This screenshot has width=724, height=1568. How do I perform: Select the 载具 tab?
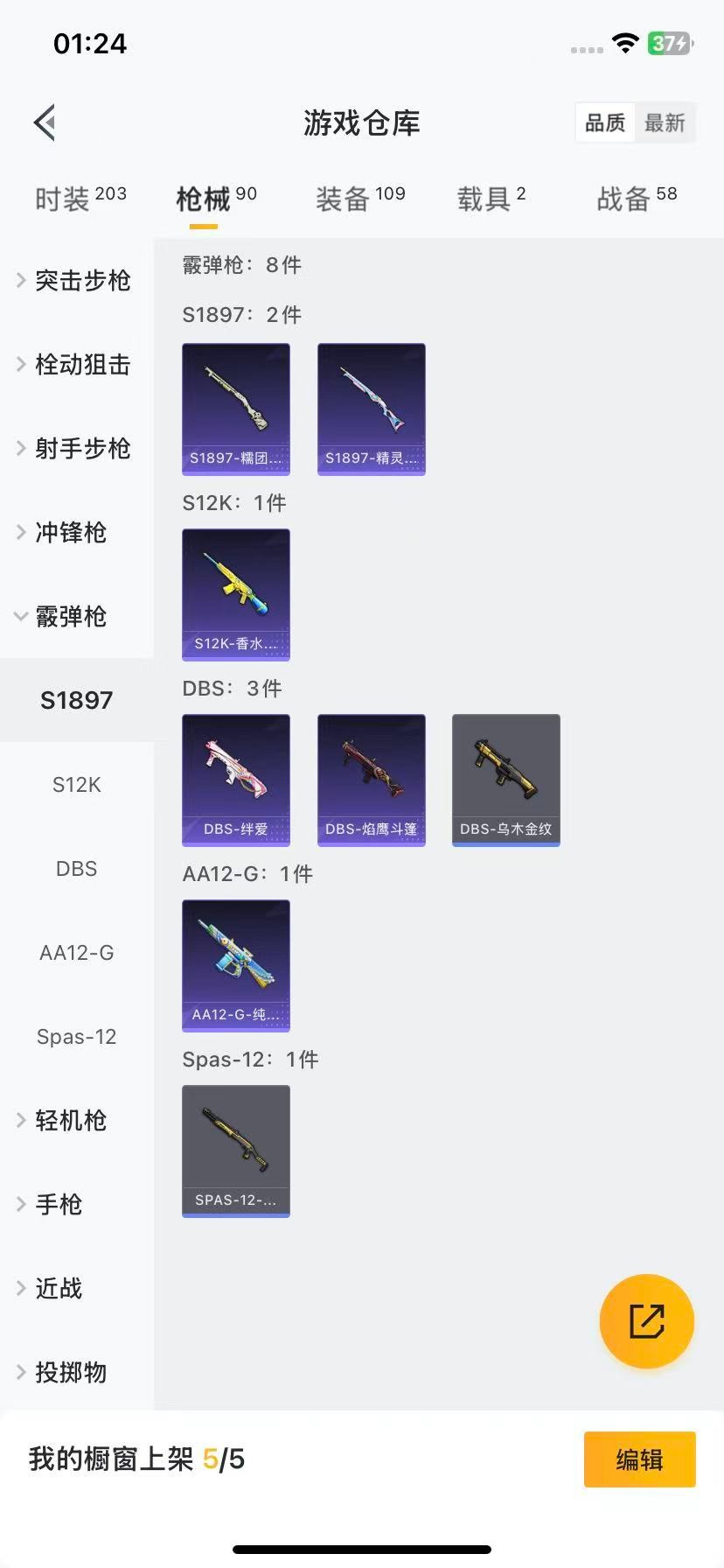coord(491,199)
